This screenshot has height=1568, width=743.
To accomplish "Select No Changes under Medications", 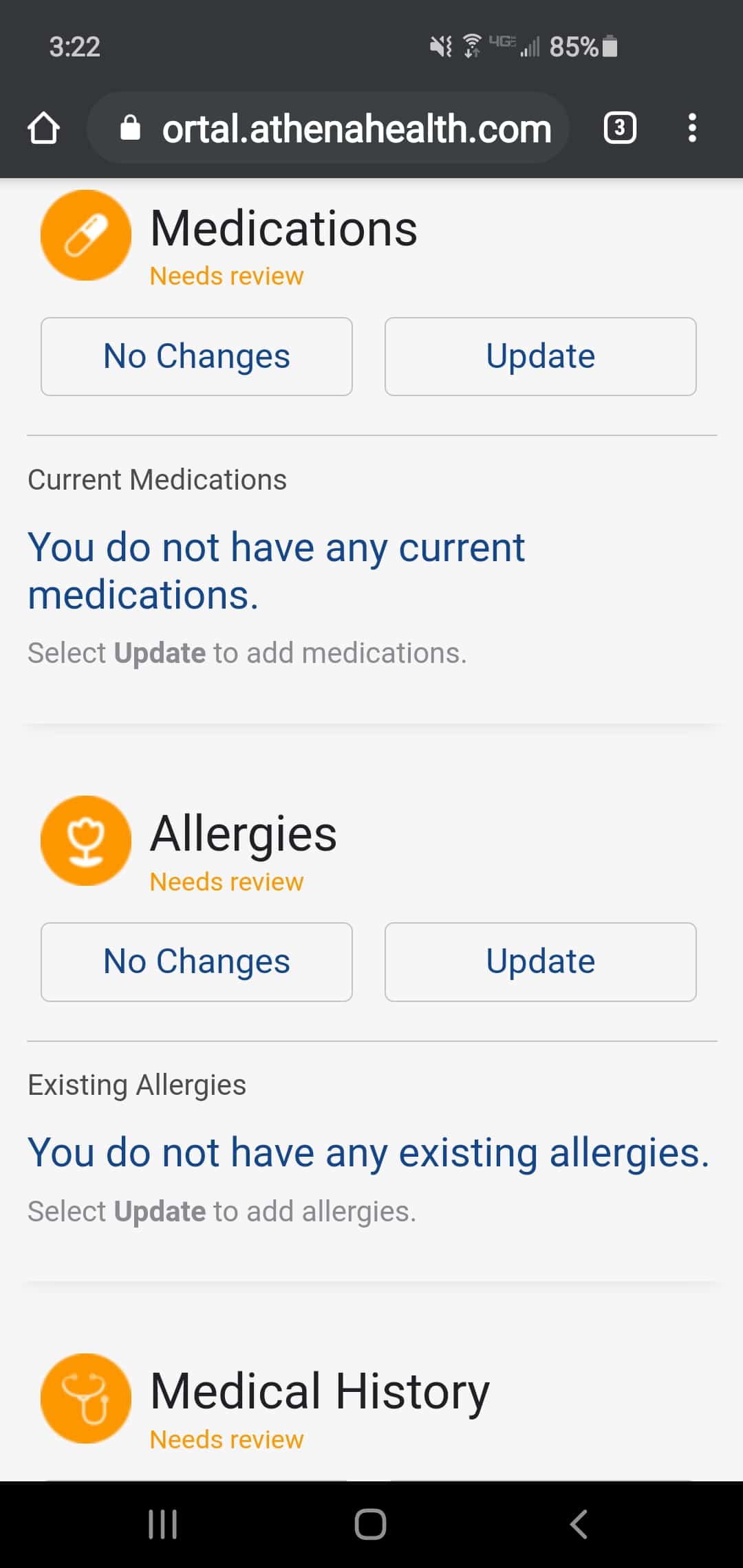I will [197, 356].
